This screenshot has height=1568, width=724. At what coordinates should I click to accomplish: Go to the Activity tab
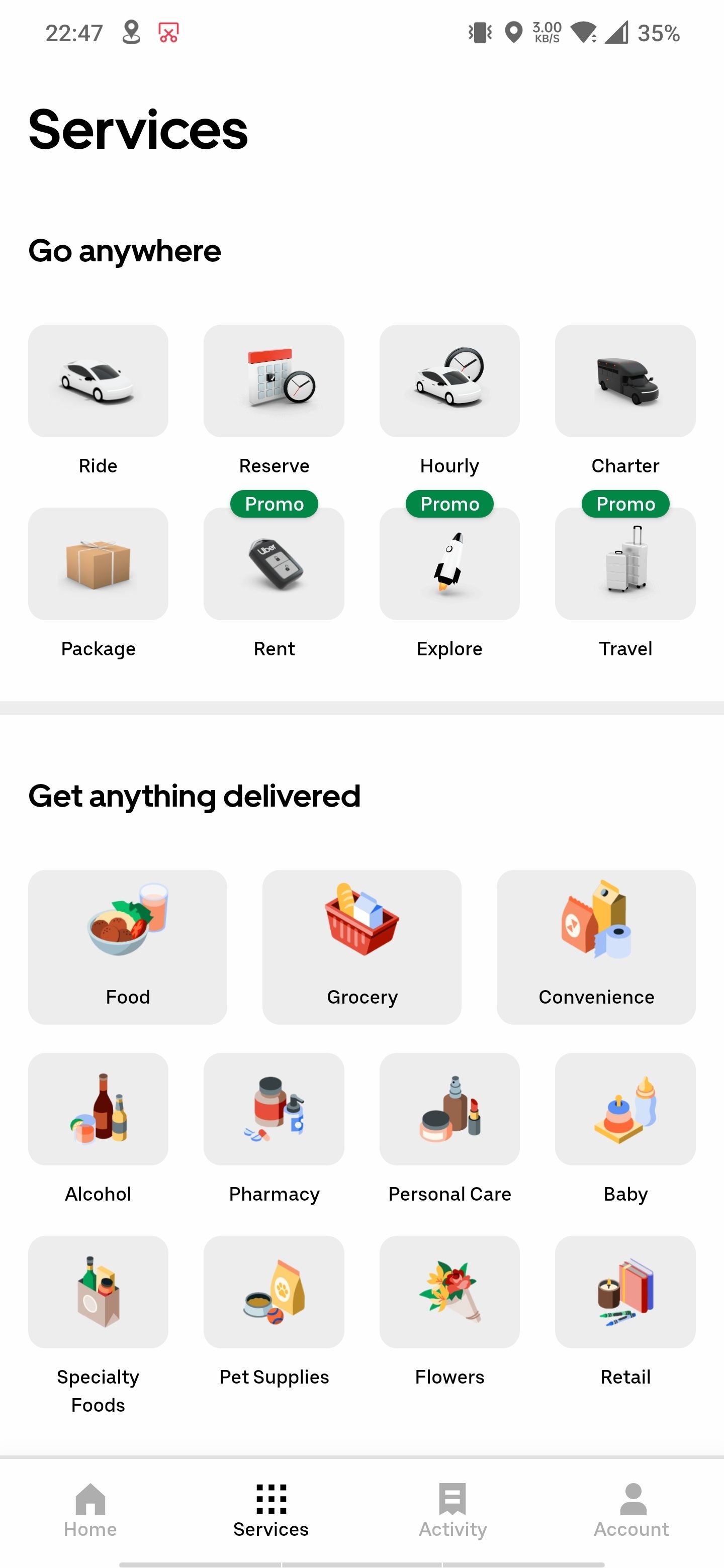pyautogui.click(x=452, y=1510)
